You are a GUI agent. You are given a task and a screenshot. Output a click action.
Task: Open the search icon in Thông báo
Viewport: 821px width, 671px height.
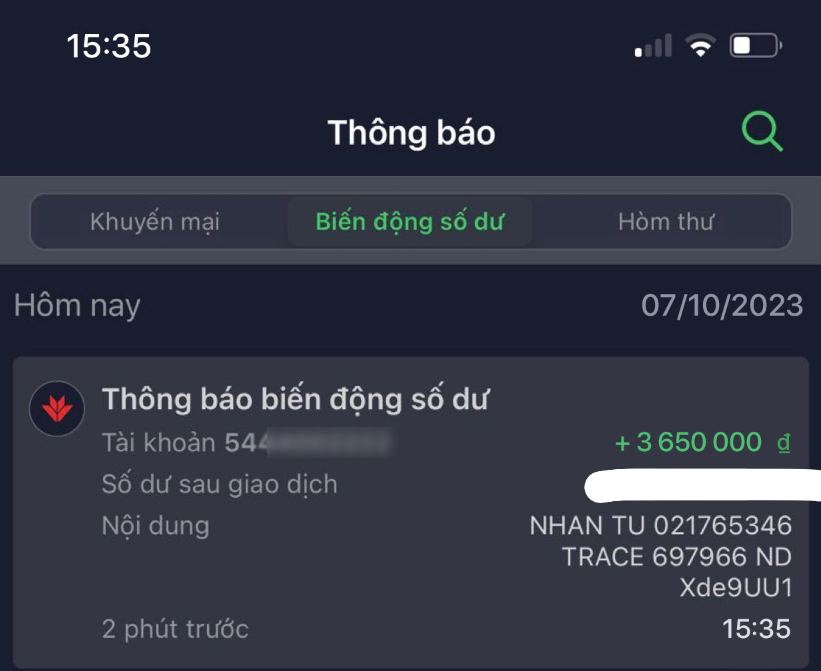point(762,132)
